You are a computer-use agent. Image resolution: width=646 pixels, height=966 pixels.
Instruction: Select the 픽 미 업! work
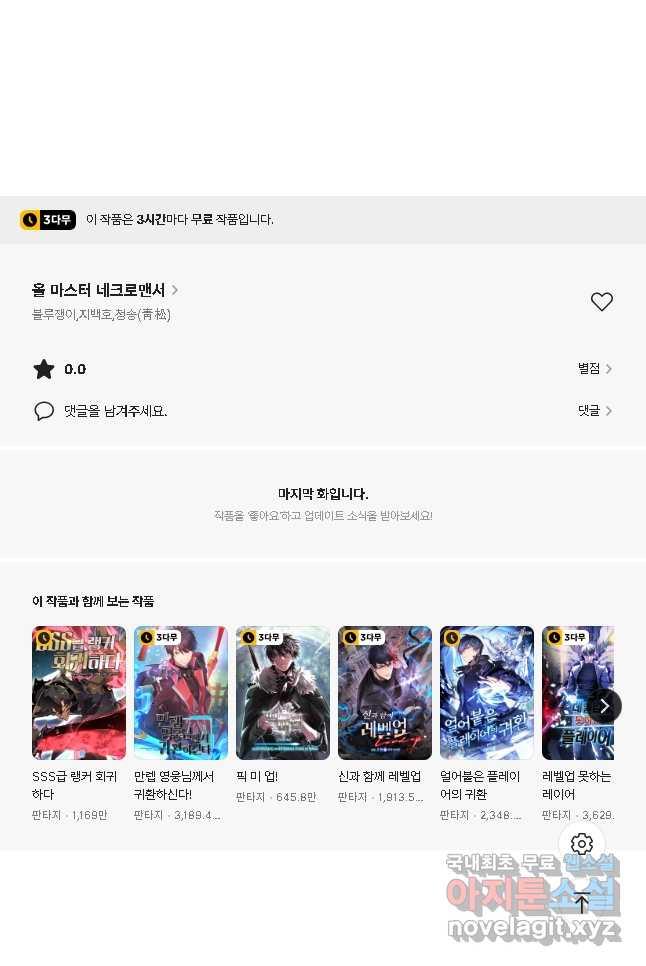click(x=283, y=693)
